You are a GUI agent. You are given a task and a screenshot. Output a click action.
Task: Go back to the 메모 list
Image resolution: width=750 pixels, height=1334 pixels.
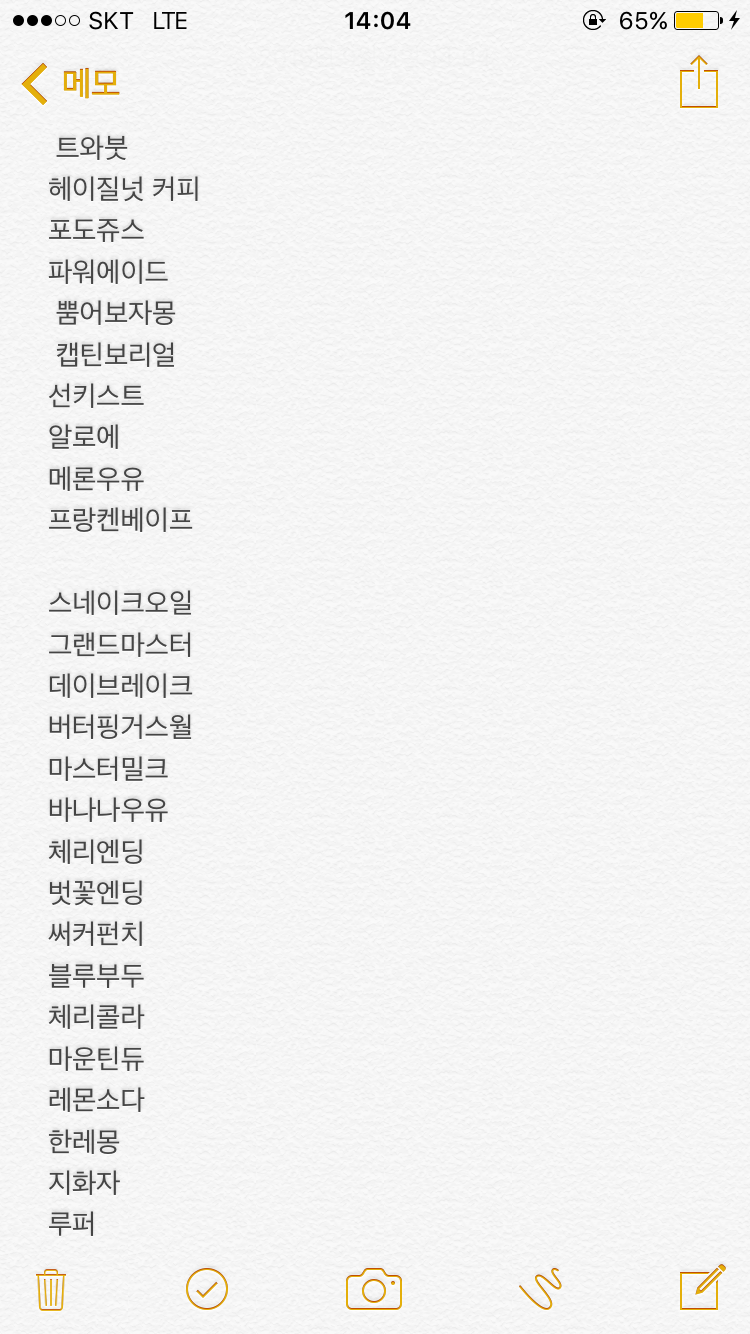point(71,83)
